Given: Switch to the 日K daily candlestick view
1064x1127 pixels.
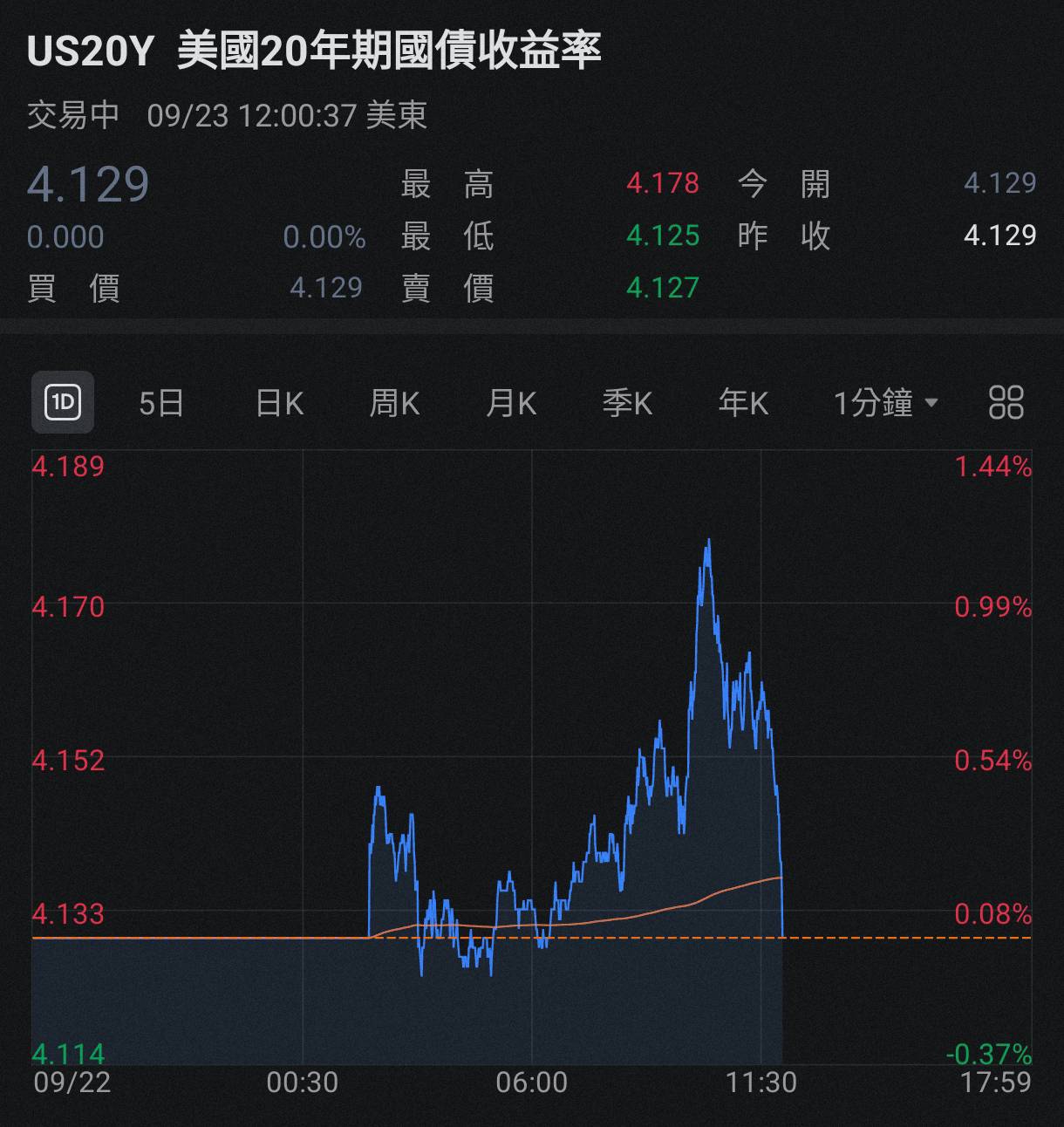Looking at the screenshot, I should pyautogui.click(x=279, y=403).
